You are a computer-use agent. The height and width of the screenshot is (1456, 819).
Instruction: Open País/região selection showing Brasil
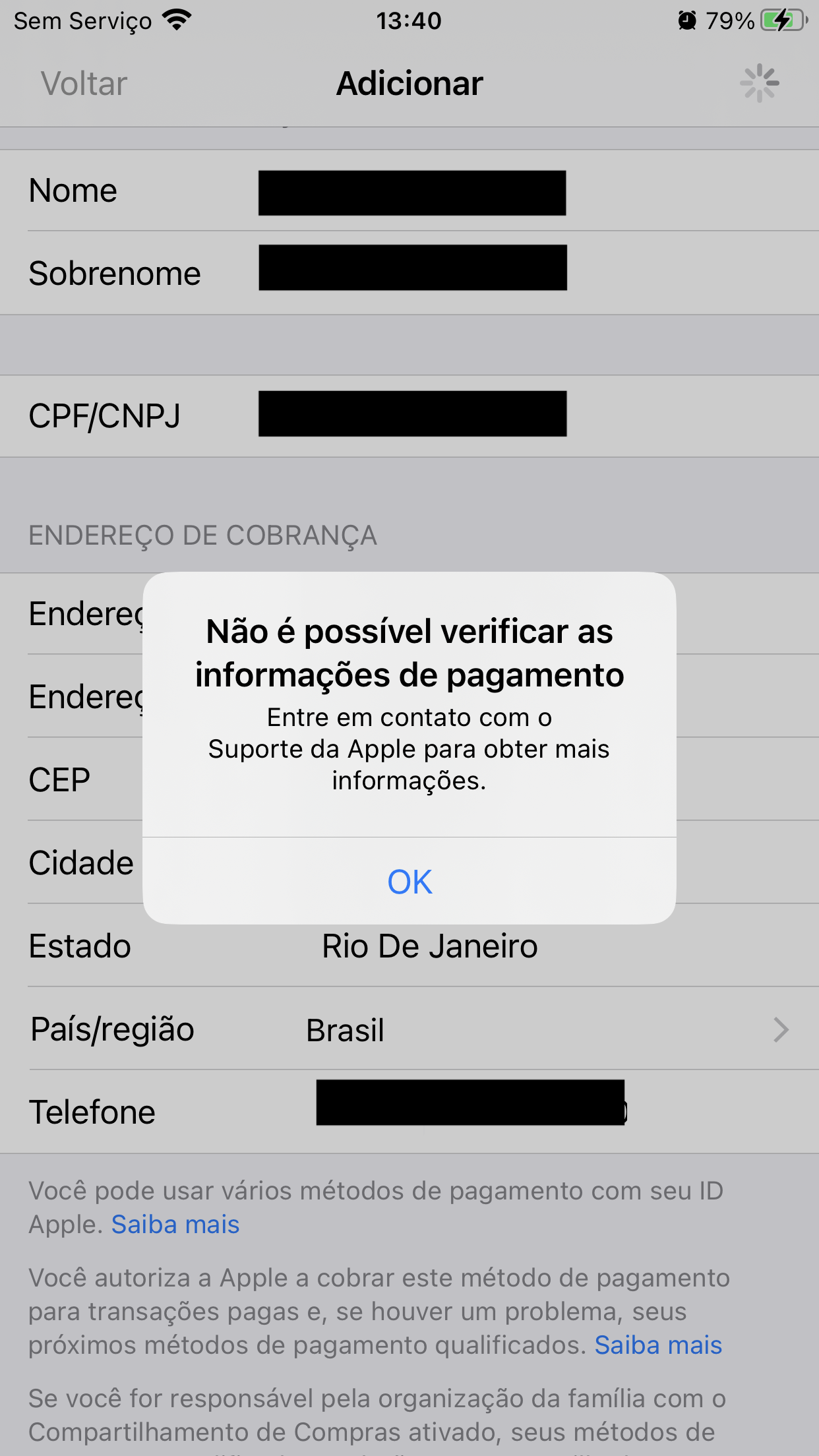(409, 1029)
